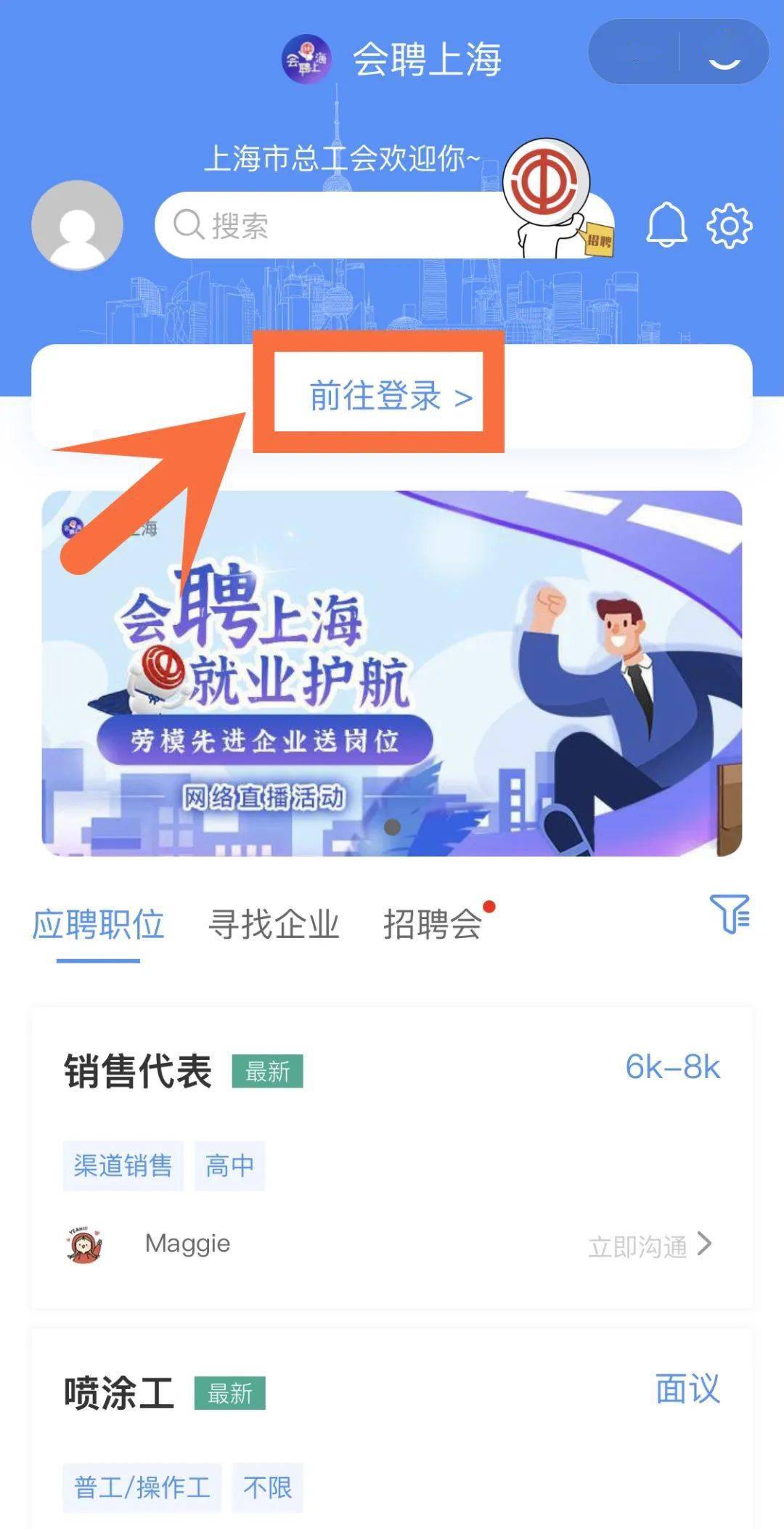Close the mini program via top capsule
Image resolution: width=784 pixels, height=1529 pixels.
tap(724, 52)
